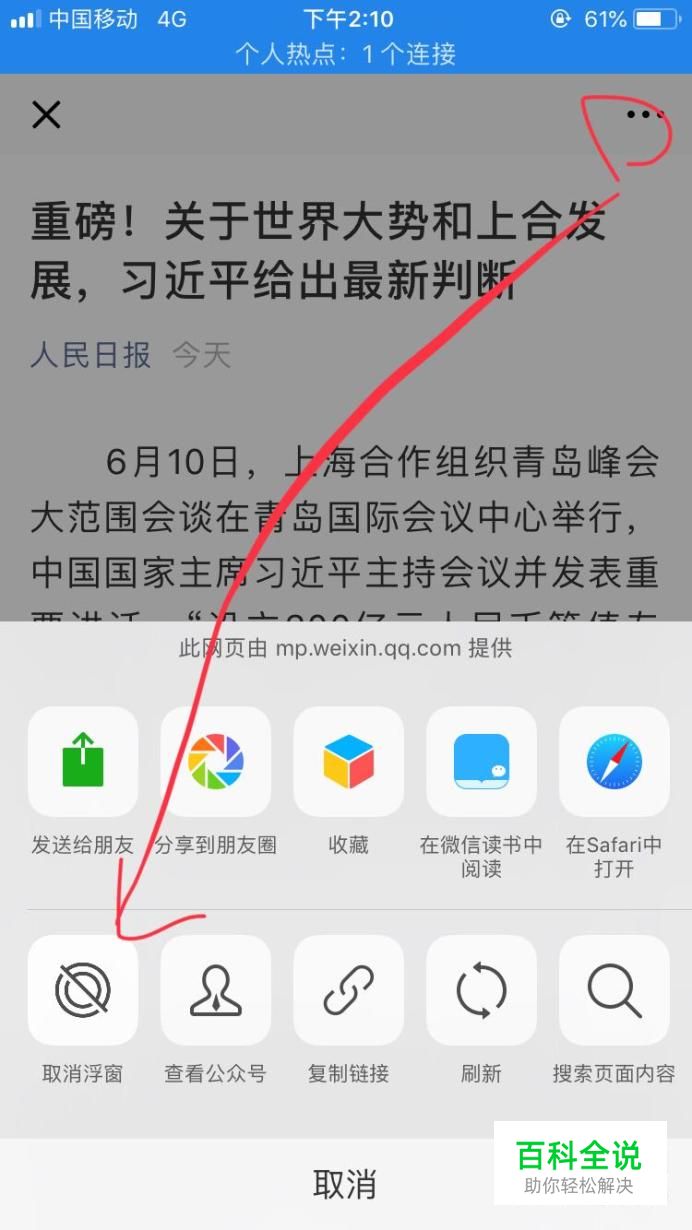This screenshot has height=1230, width=692.
Task: Add the article to Favorites
Action: (x=348, y=762)
